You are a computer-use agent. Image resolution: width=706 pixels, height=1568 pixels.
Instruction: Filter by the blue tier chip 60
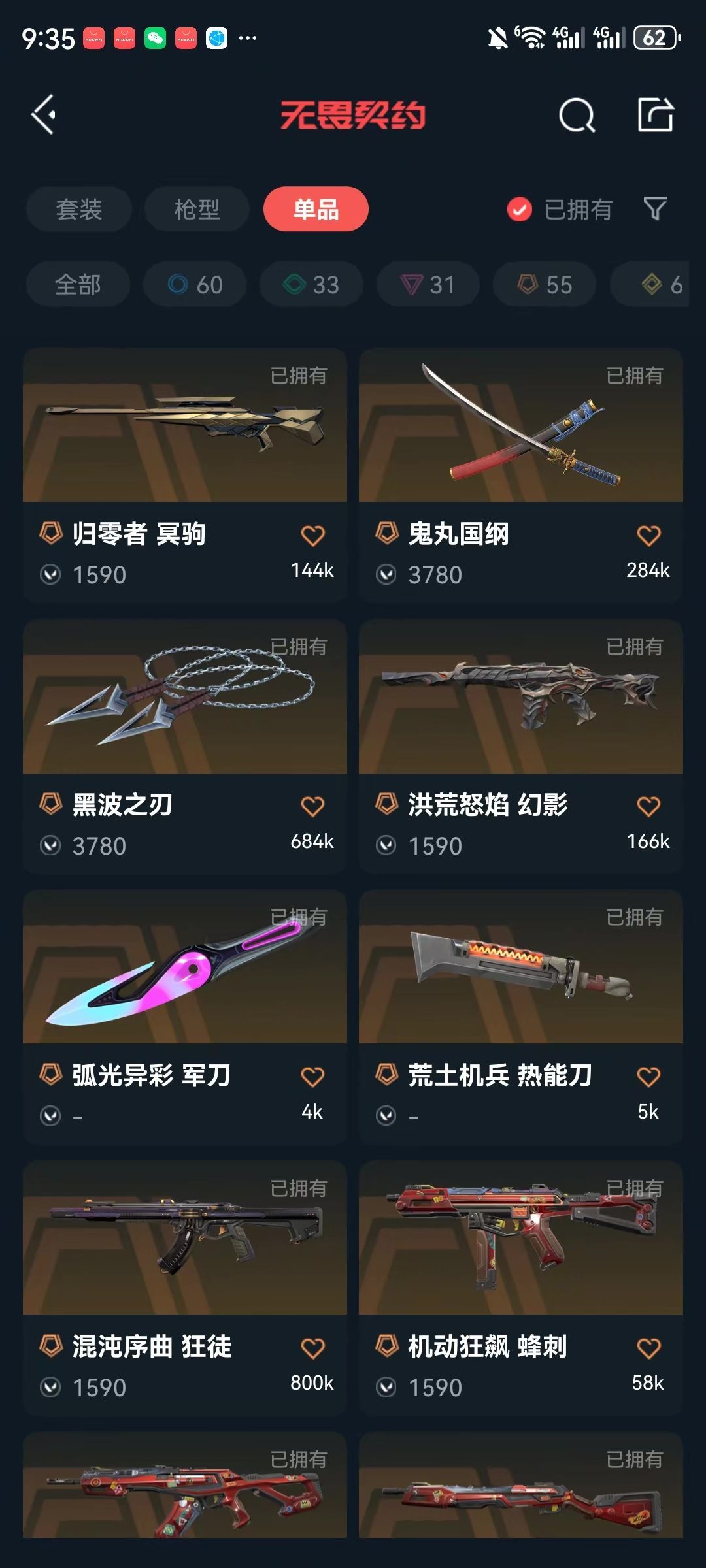coord(195,285)
